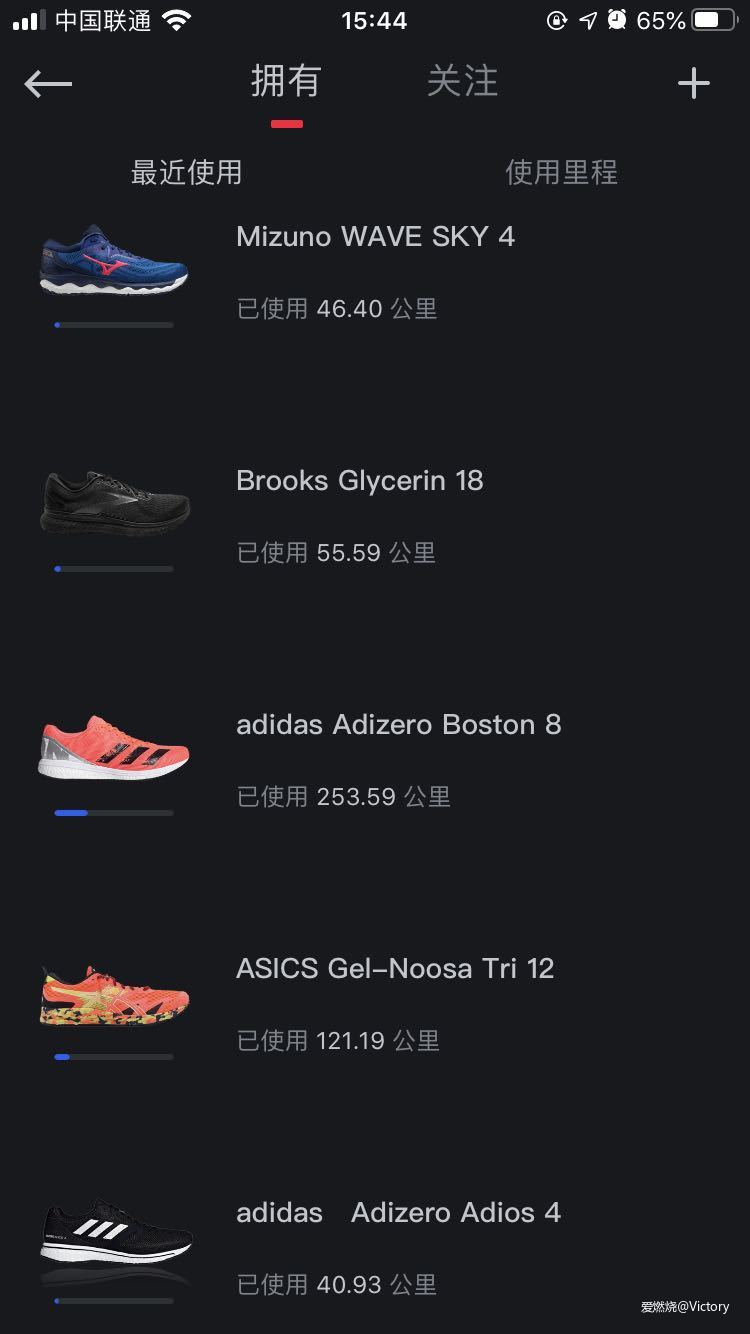Sort by 使用里程
This screenshot has height=1334, width=750.
(561, 172)
